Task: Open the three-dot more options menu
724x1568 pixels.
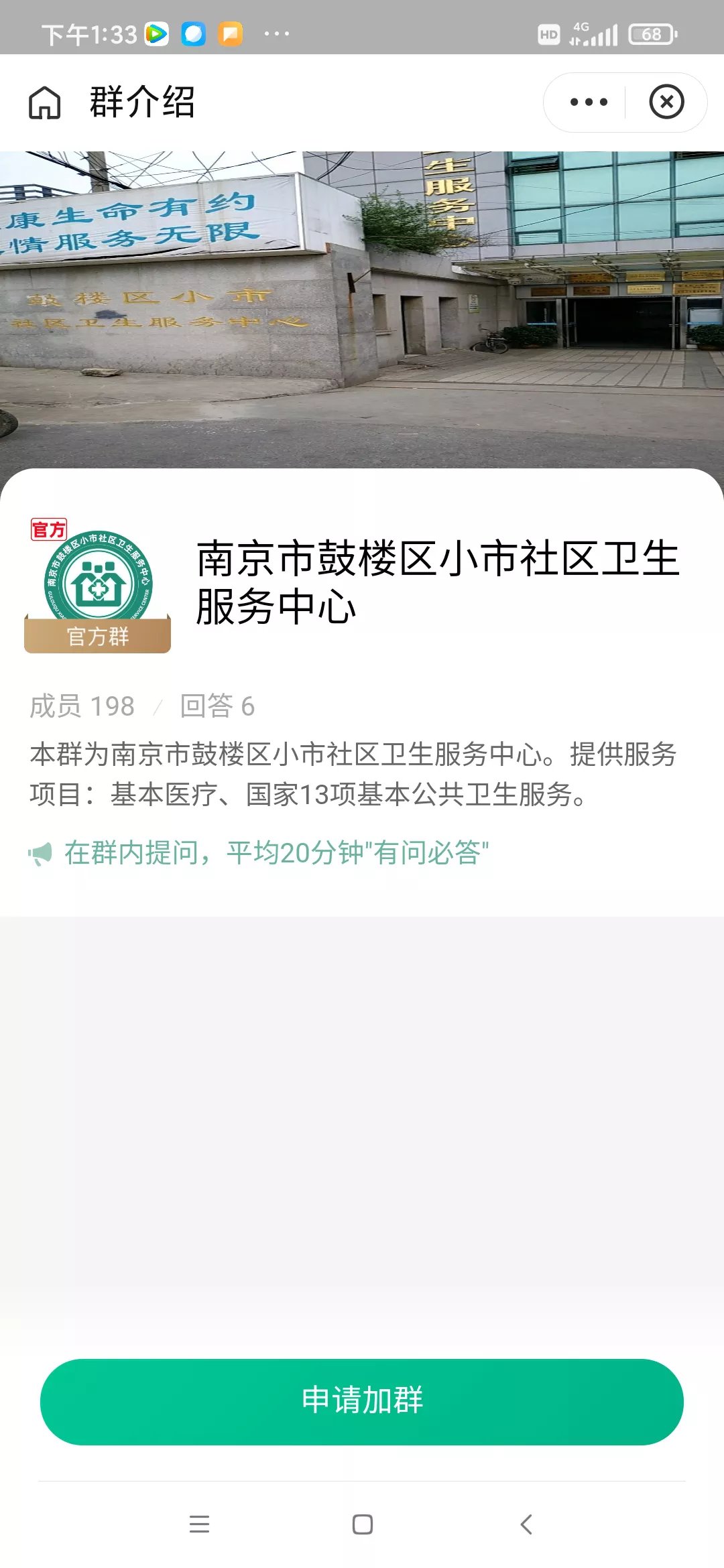Action: pyautogui.click(x=588, y=103)
